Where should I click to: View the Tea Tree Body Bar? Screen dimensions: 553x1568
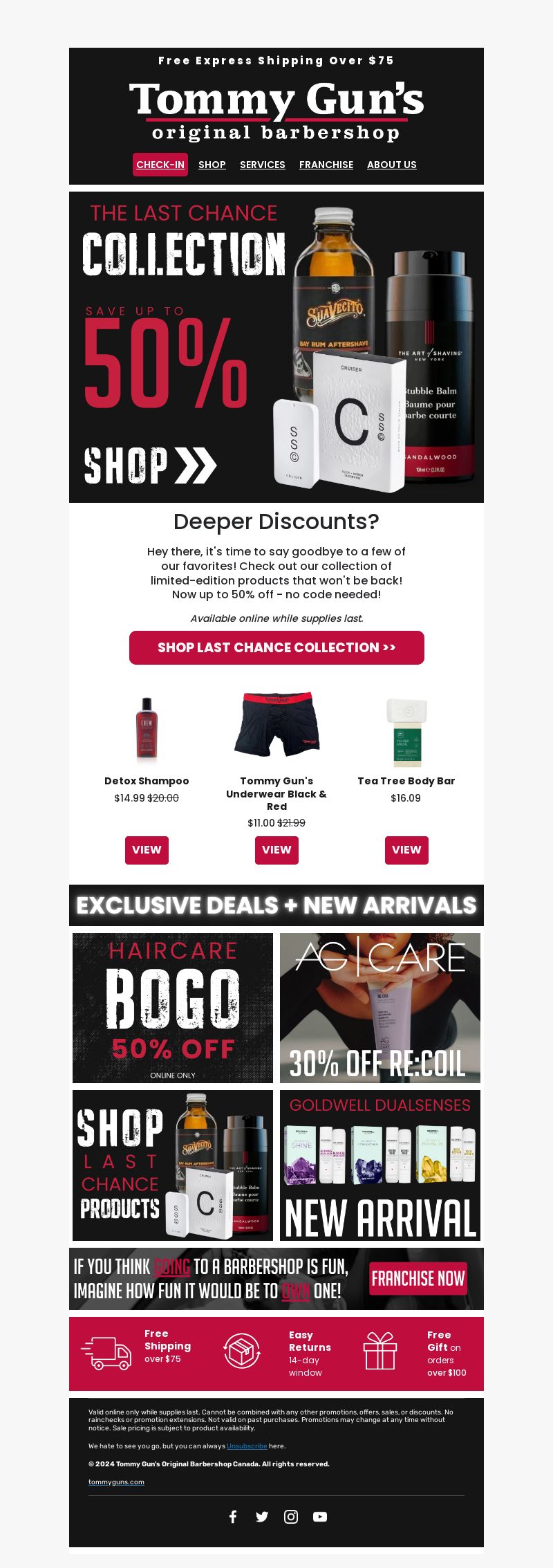[406, 850]
